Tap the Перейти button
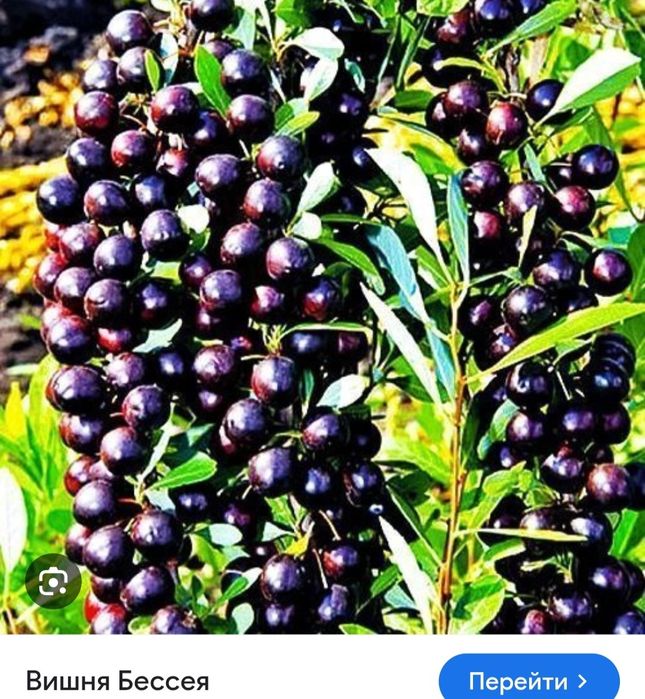This screenshot has width=645, height=699. pos(528,680)
